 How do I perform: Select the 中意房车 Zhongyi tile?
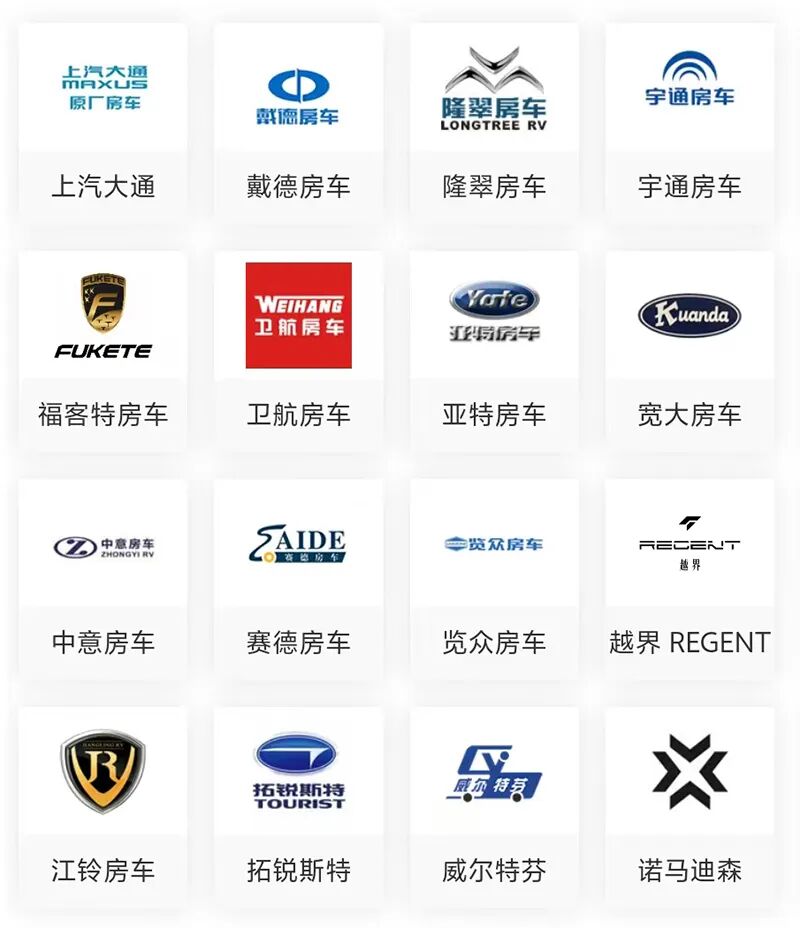[103, 577]
